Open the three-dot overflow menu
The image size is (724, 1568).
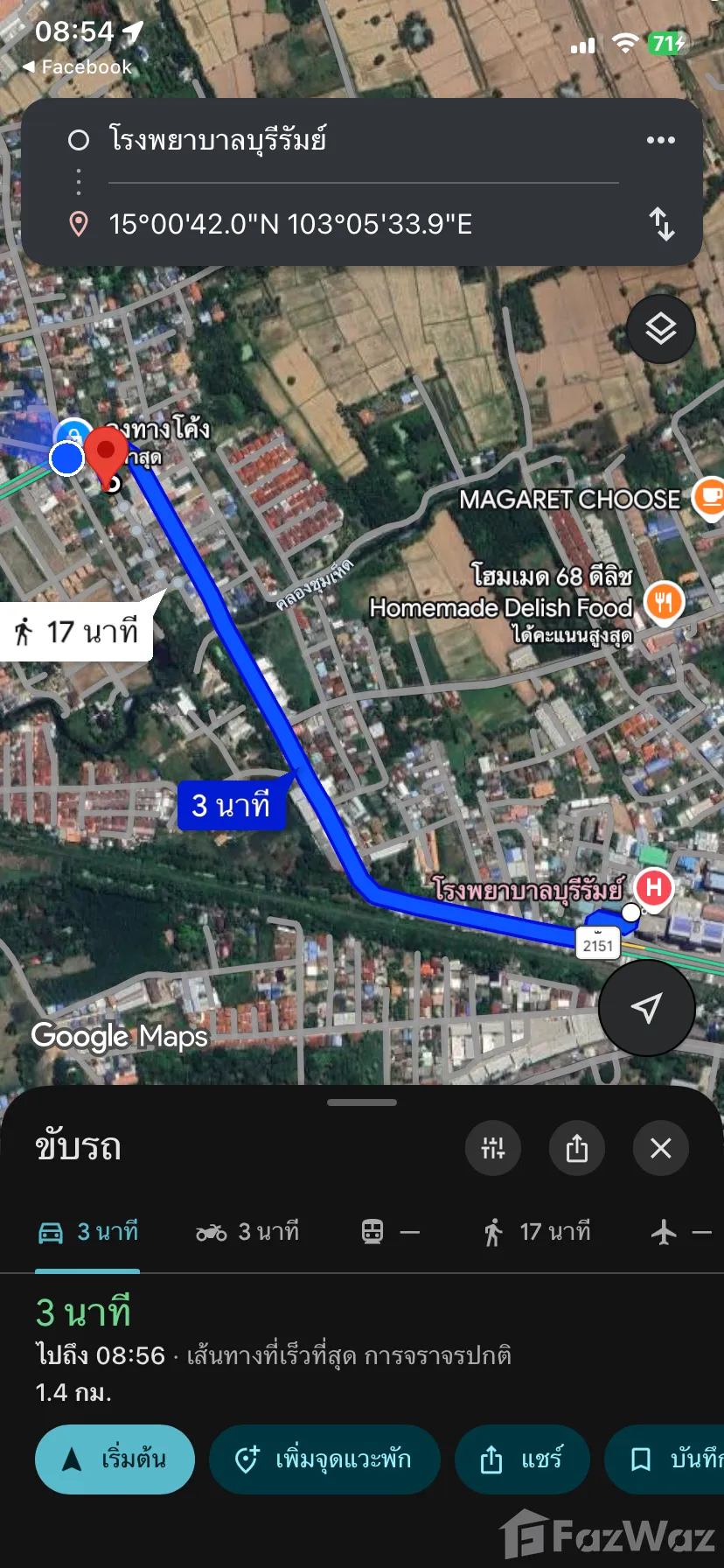[660, 140]
